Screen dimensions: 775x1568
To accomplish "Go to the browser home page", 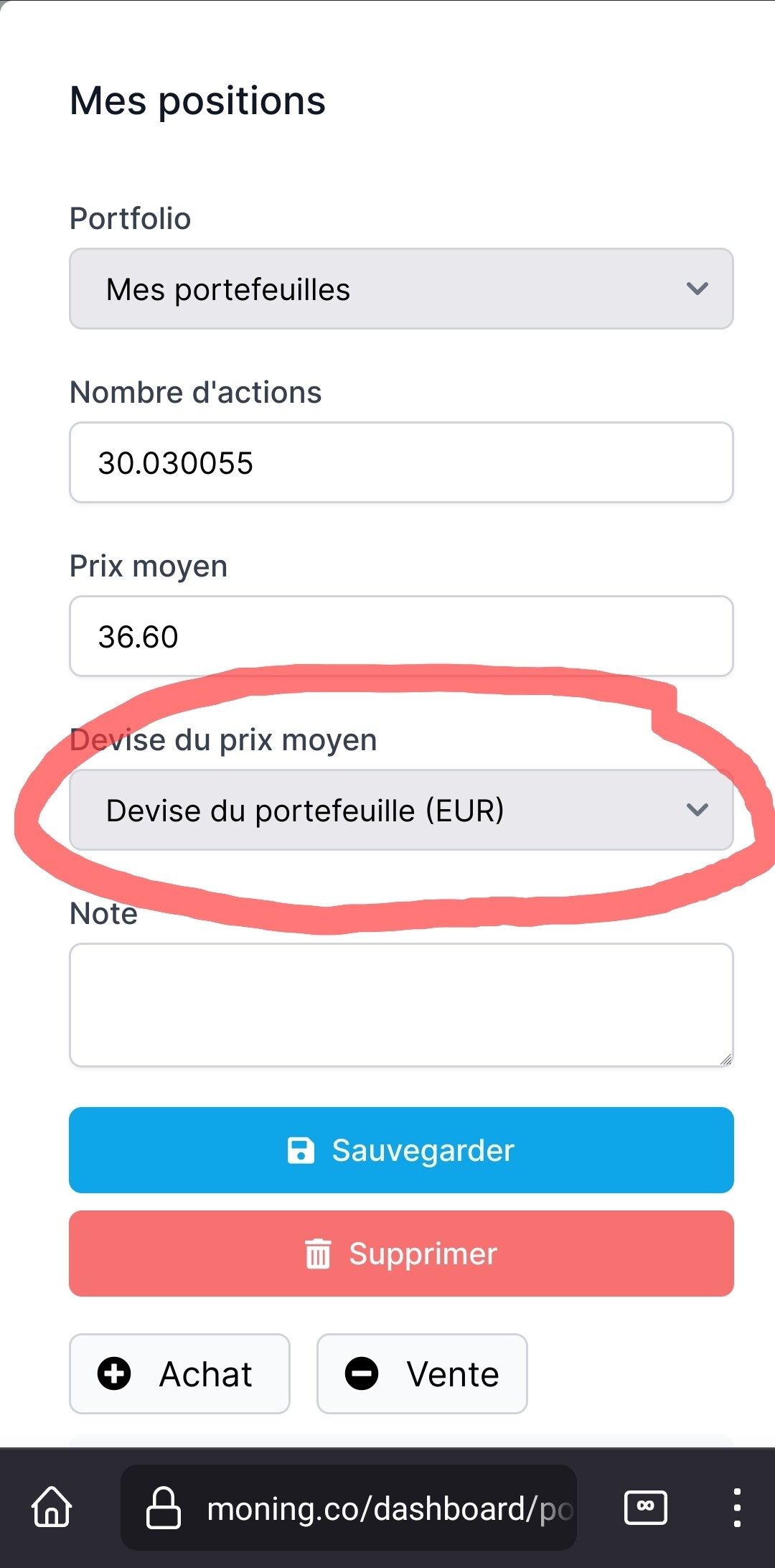I will click(52, 1507).
